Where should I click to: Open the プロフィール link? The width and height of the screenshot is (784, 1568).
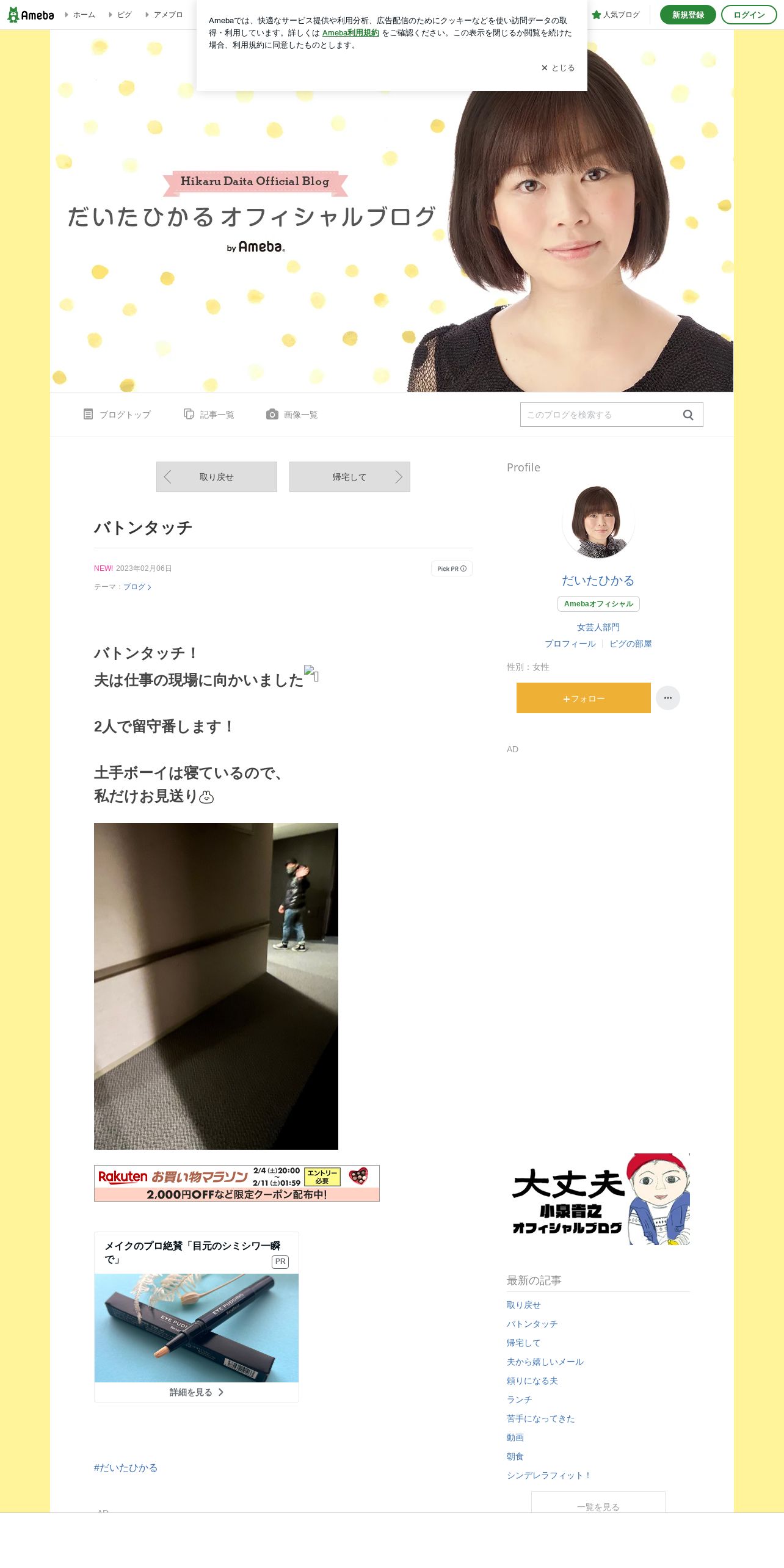570,644
